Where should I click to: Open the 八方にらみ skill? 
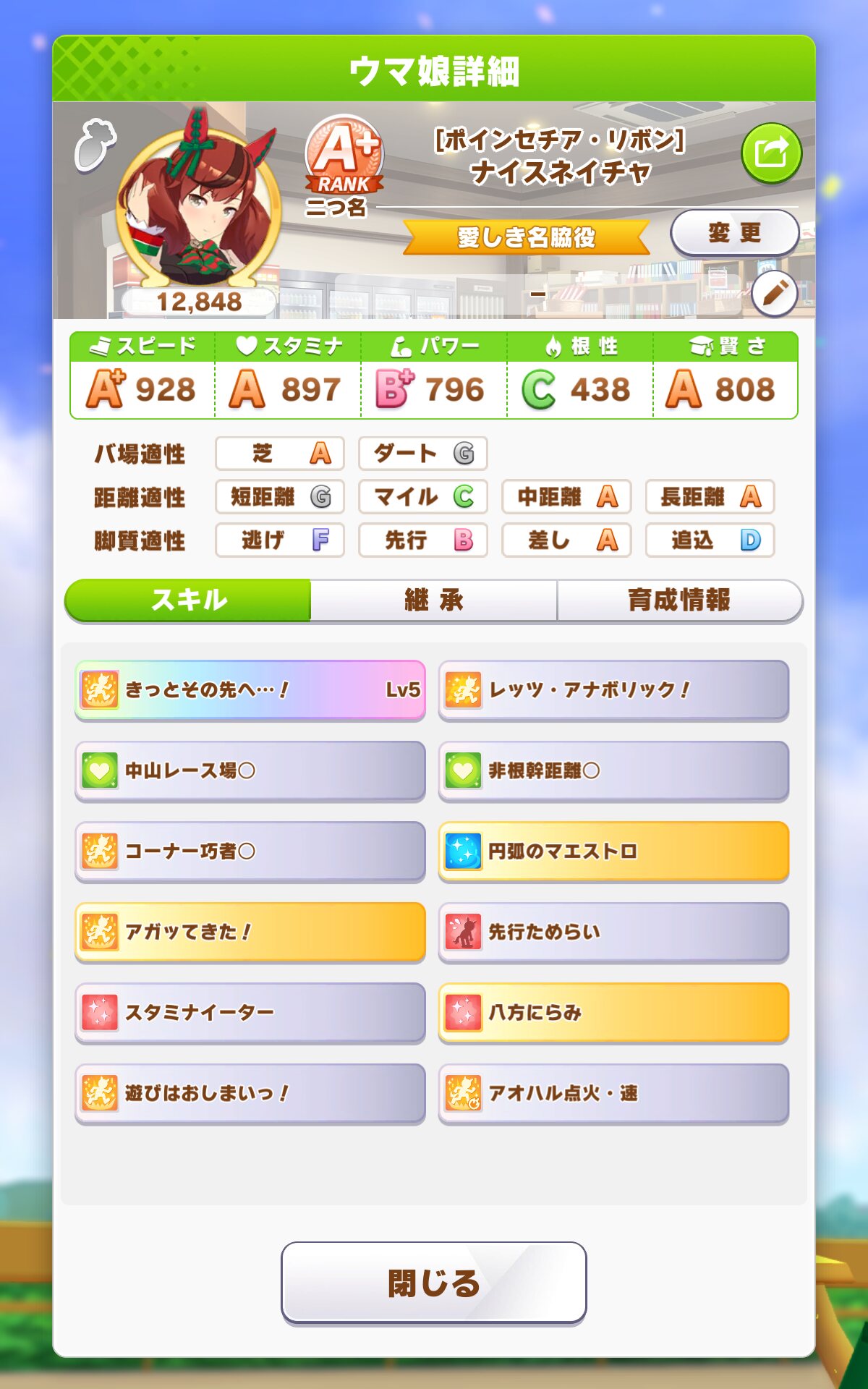tap(613, 1012)
